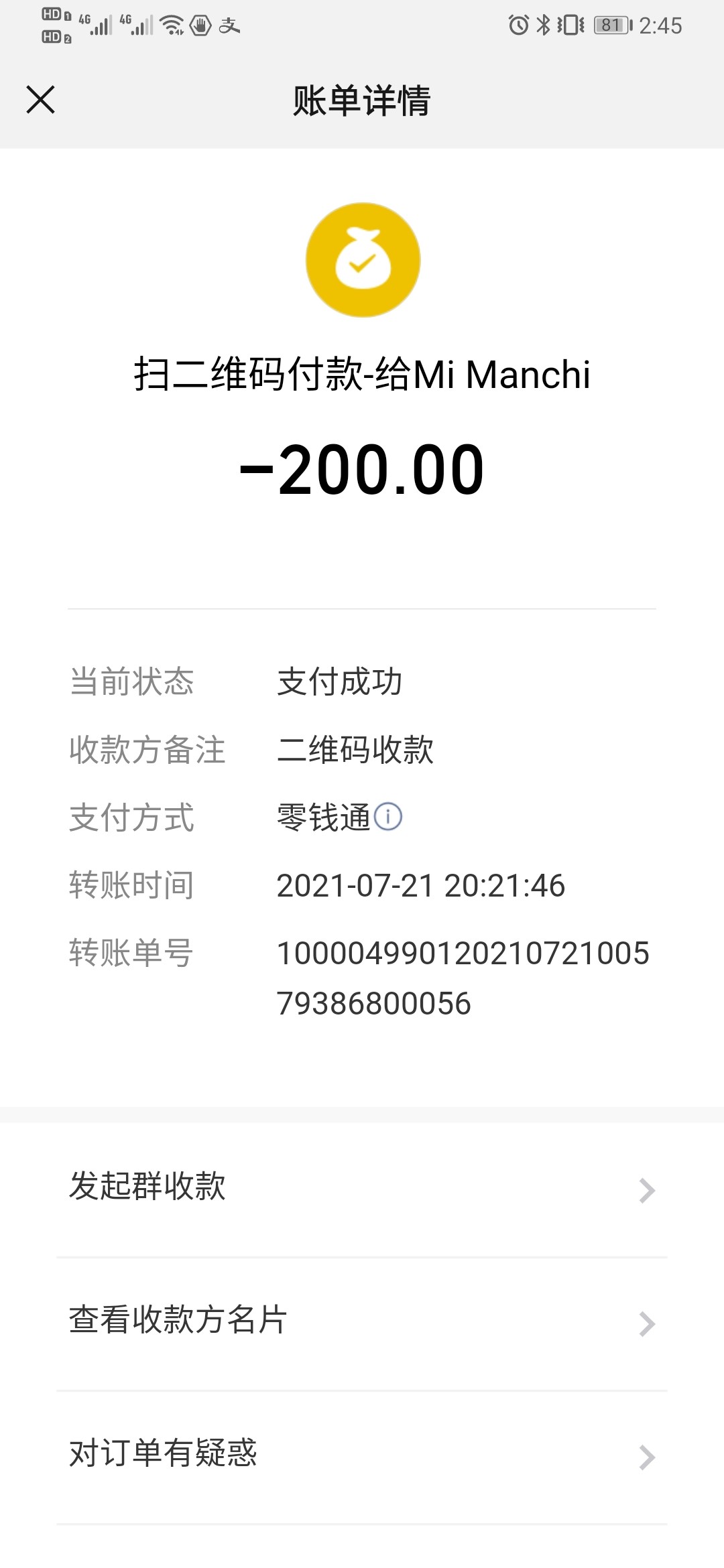The image size is (724, 1568).
Task: Tap the Alipay icon in status bar
Action: click(x=231, y=25)
